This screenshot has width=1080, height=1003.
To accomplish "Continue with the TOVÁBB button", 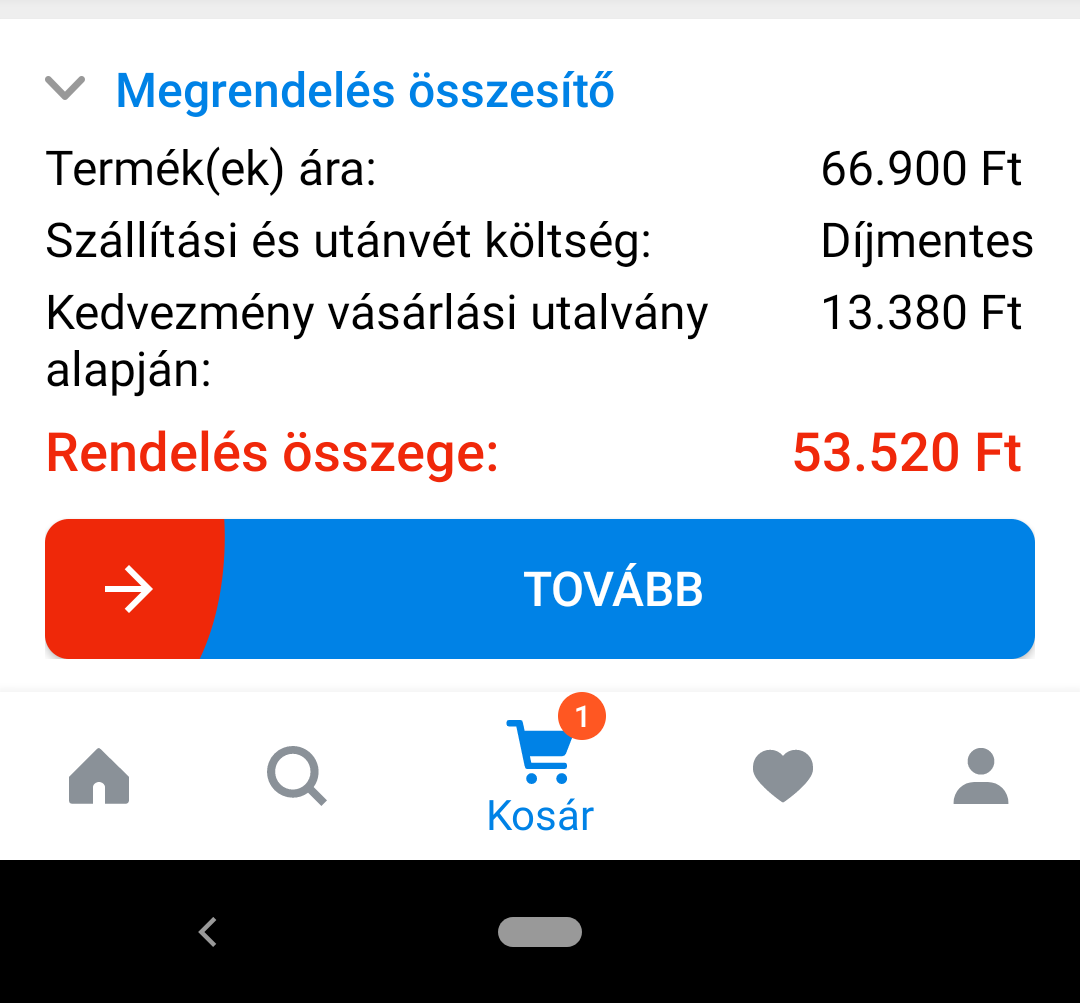I will click(540, 589).
